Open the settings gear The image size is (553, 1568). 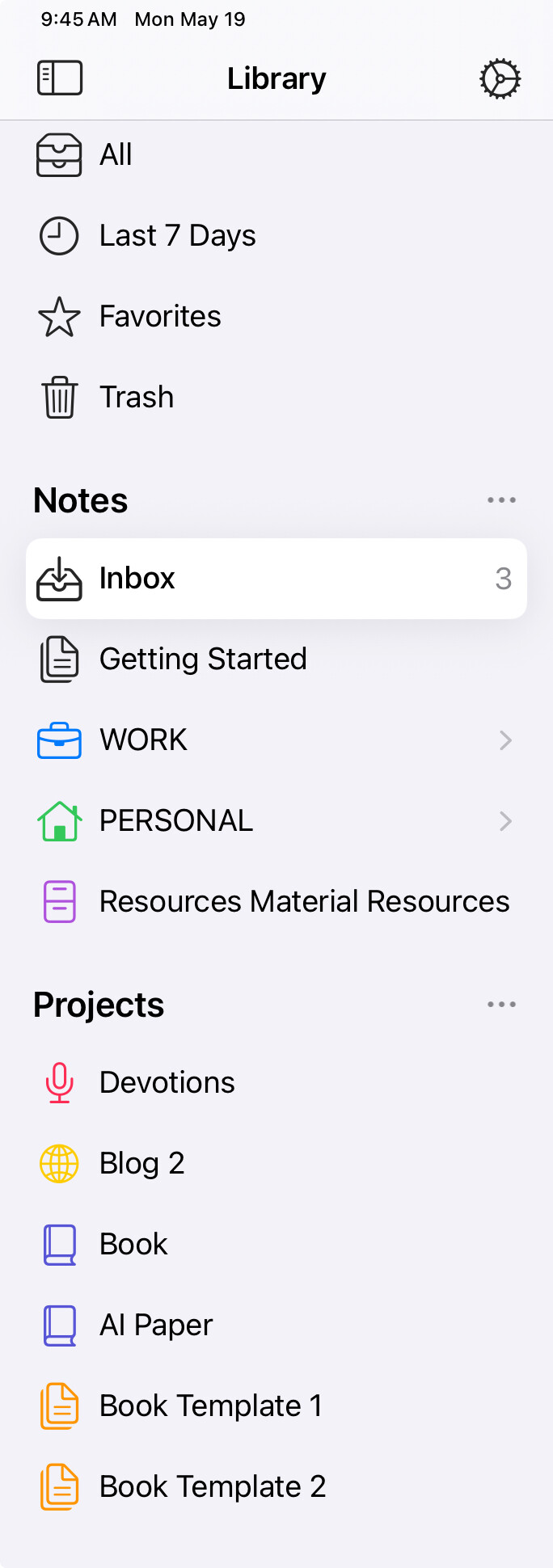tap(500, 78)
